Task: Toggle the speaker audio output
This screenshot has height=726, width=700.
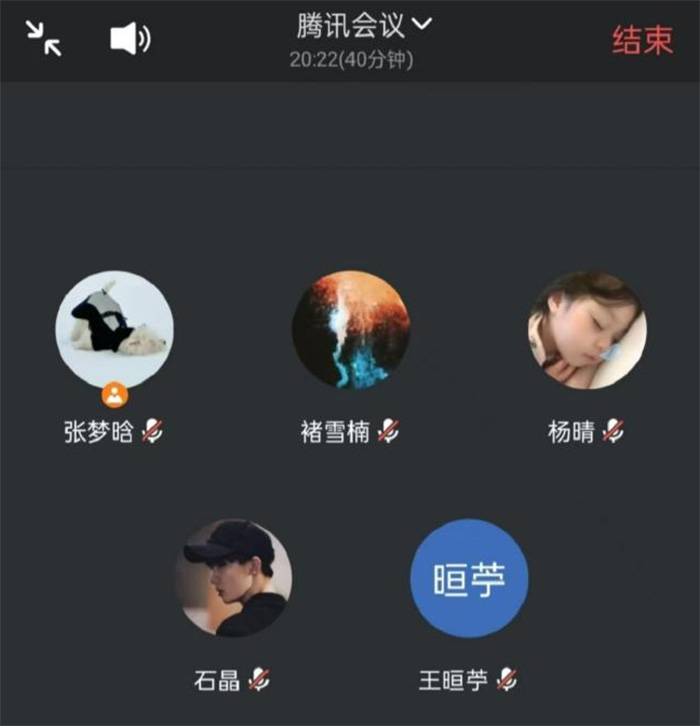Action: coord(130,39)
